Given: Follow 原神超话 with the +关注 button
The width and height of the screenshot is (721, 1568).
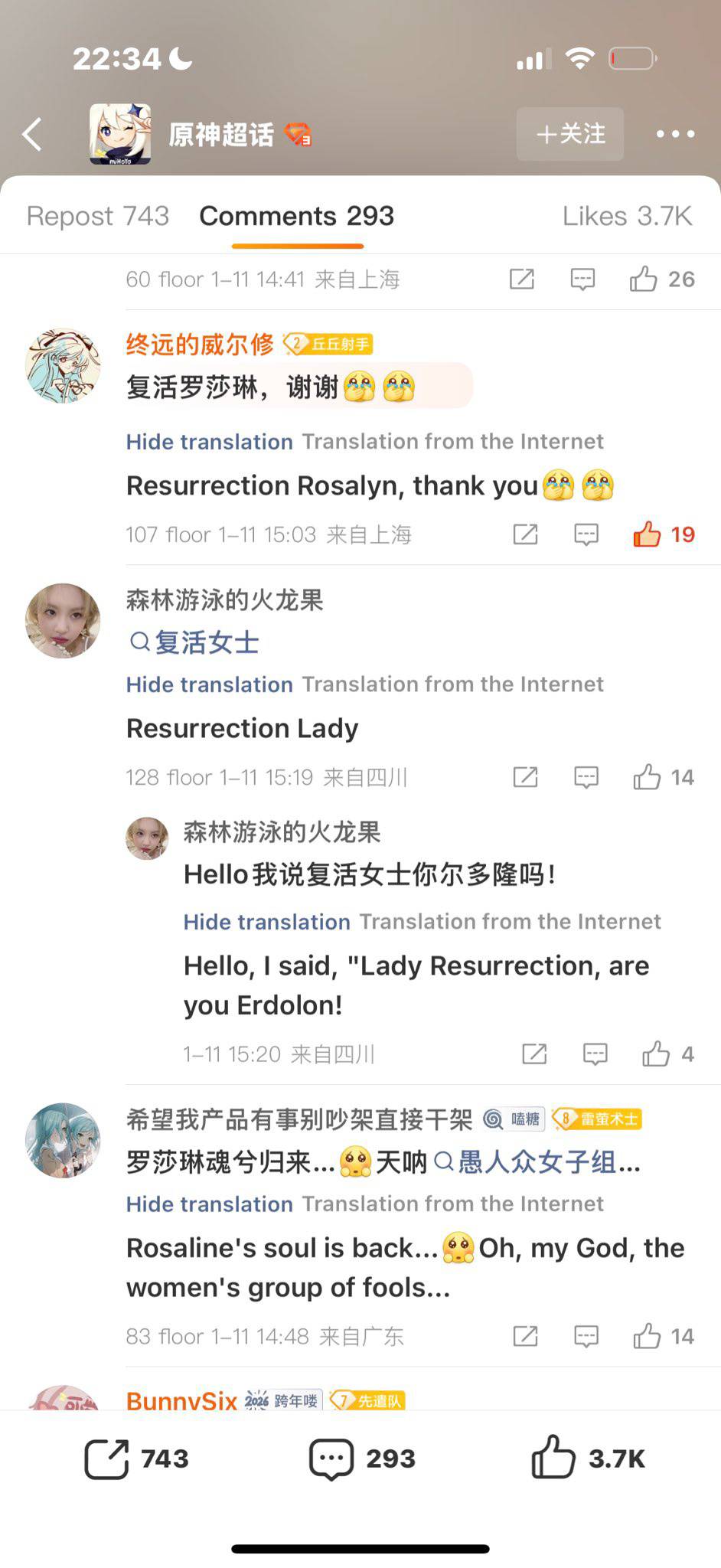Looking at the screenshot, I should [x=570, y=134].
